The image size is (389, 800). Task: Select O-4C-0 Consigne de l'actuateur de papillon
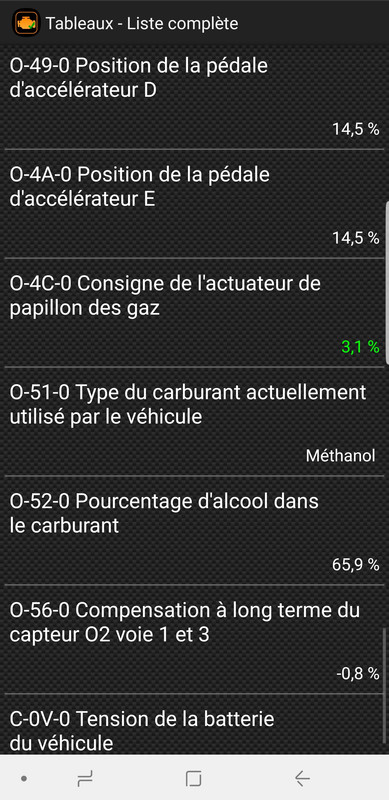pos(194,313)
